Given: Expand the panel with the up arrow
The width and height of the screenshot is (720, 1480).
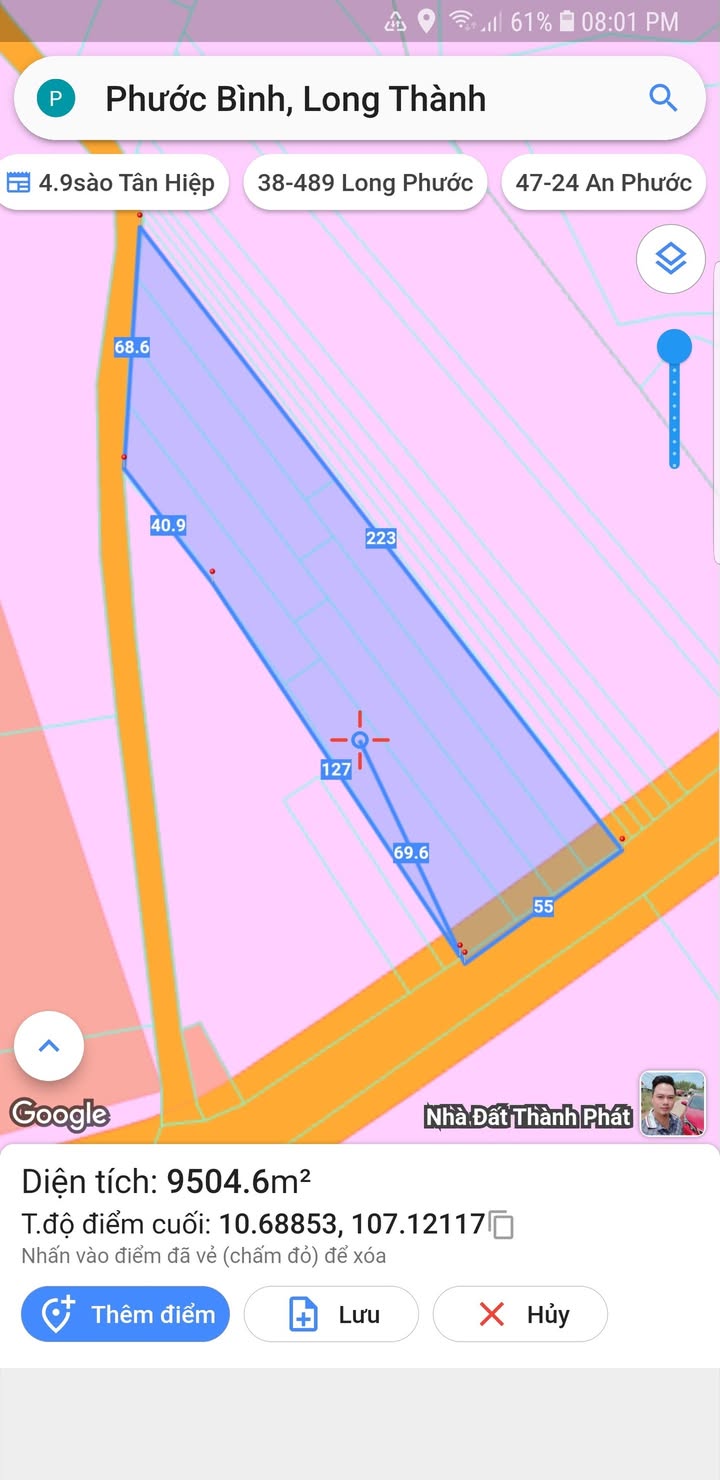Looking at the screenshot, I should (49, 1046).
